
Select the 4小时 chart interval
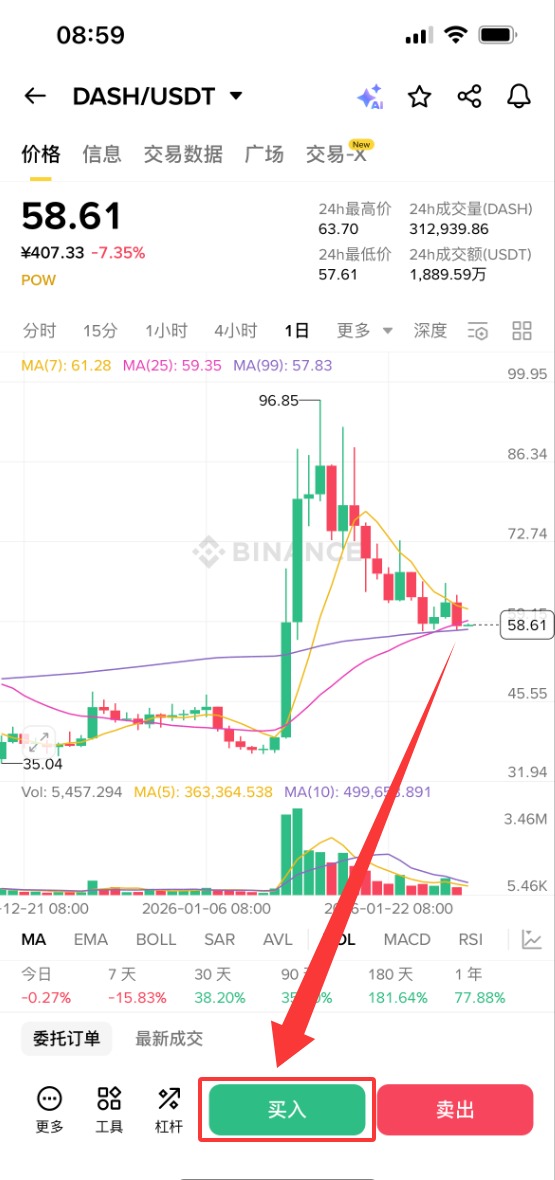(236, 330)
